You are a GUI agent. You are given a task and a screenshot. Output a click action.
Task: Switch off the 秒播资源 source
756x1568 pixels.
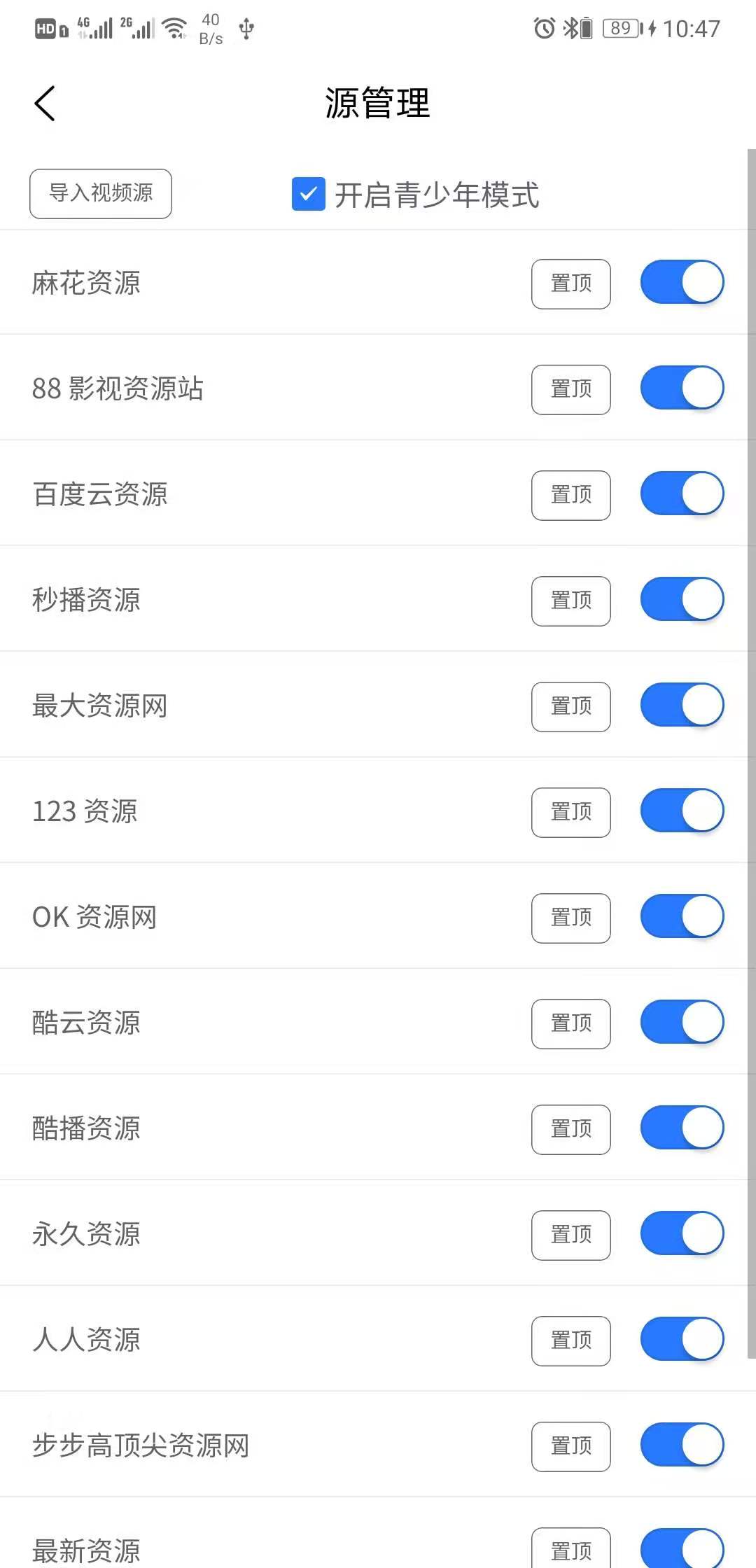click(x=682, y=599)
